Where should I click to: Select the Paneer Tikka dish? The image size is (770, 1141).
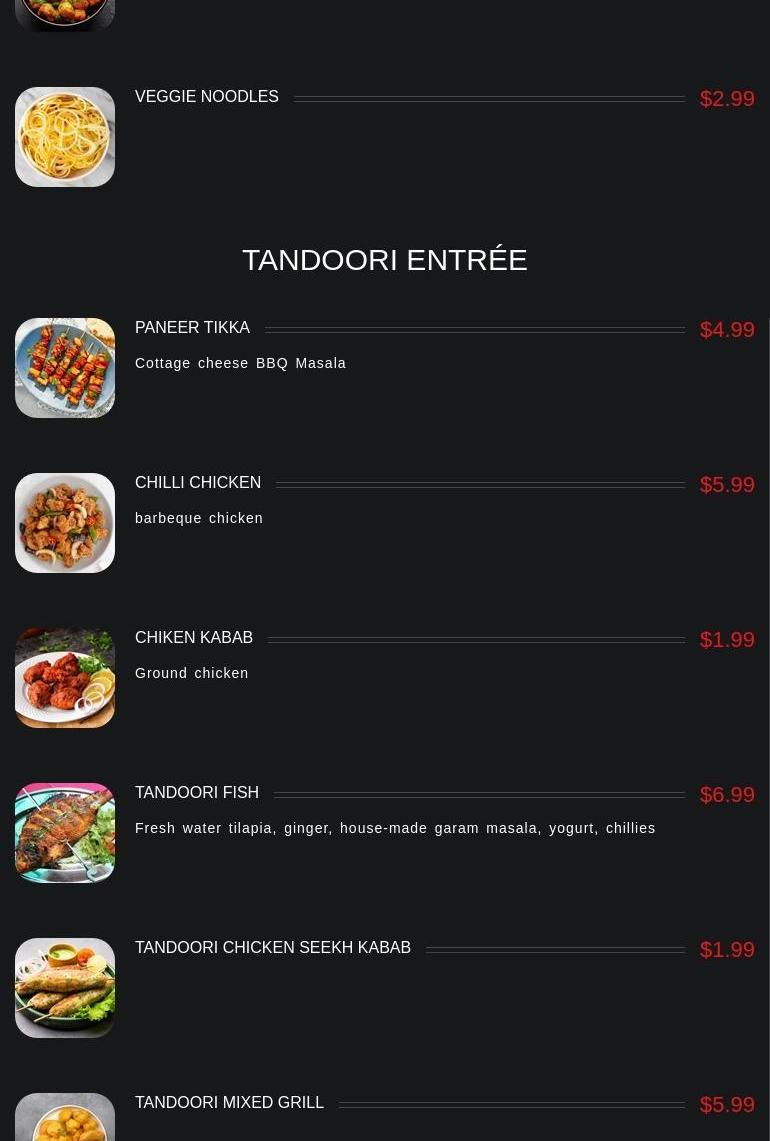pos(192,328)
